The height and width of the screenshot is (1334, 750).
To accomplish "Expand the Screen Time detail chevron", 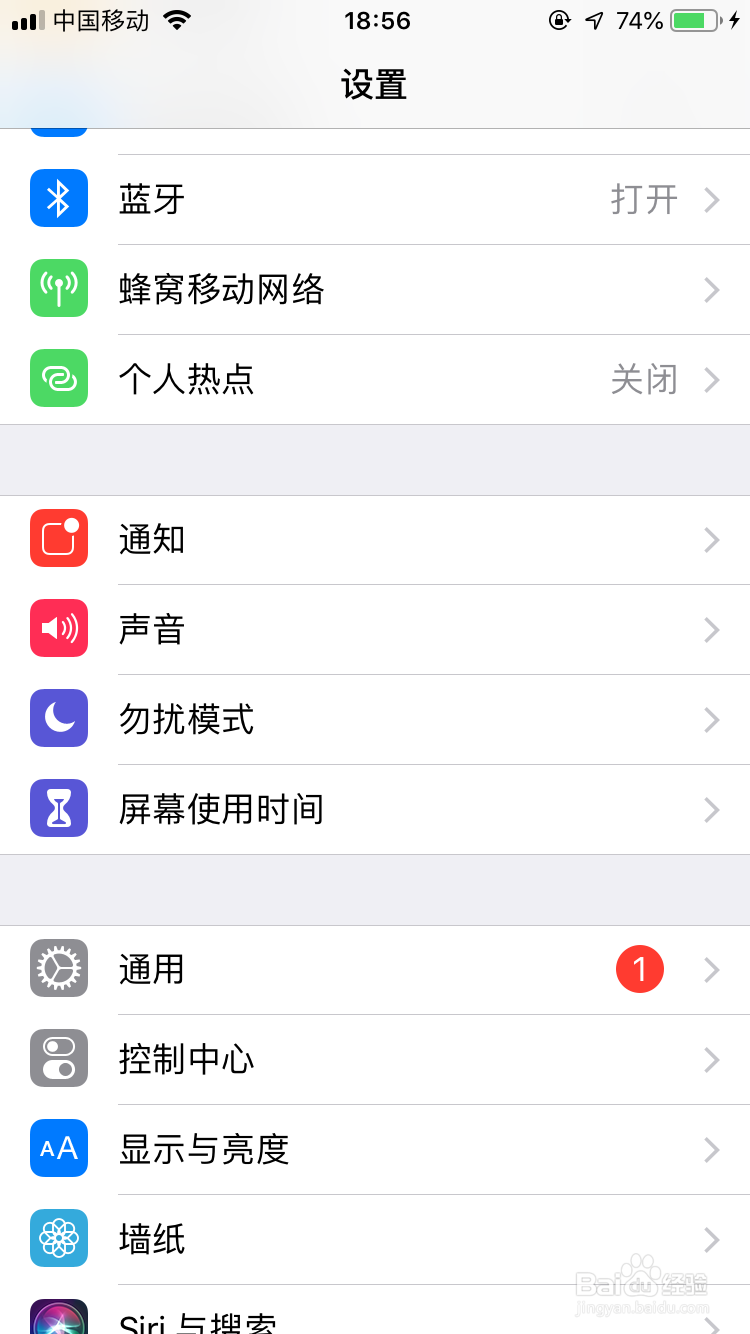I will tap(711, 810).
